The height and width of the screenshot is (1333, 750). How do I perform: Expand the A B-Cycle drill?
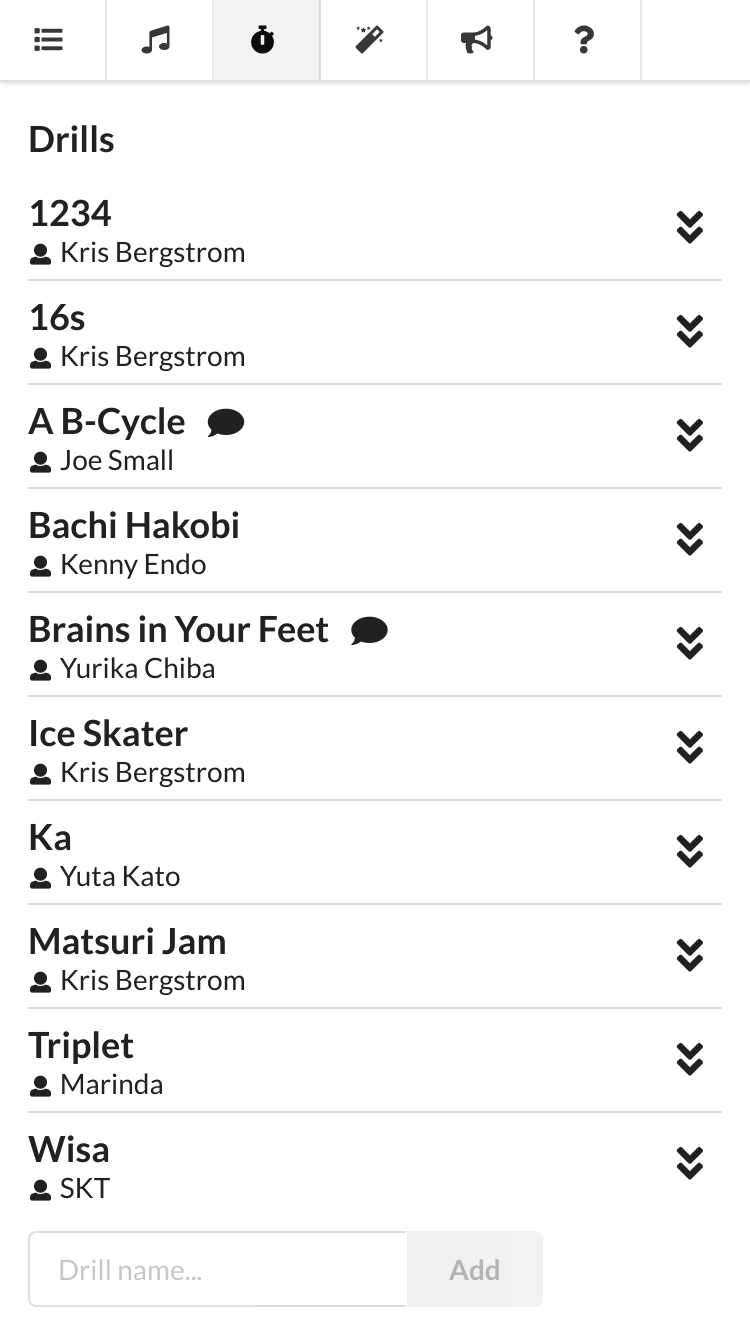click(690, 436)
